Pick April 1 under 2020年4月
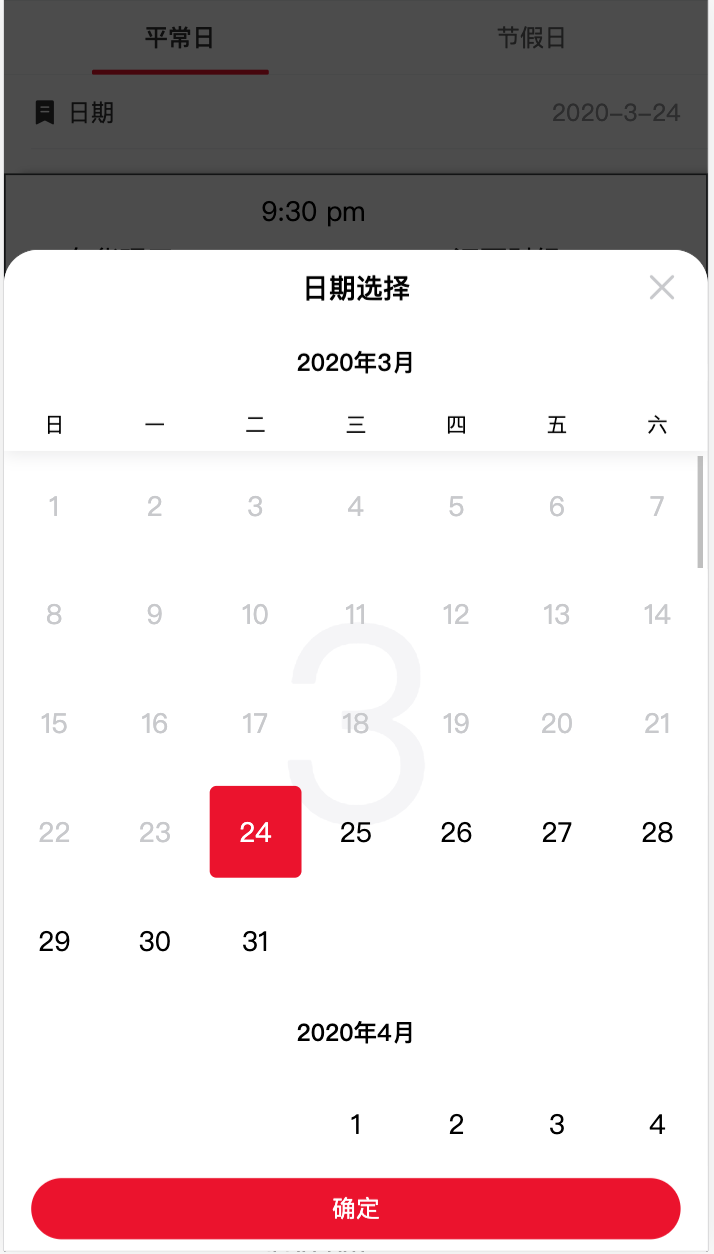This screenshot has width=714, height=1254. (x=356, y=1125)
